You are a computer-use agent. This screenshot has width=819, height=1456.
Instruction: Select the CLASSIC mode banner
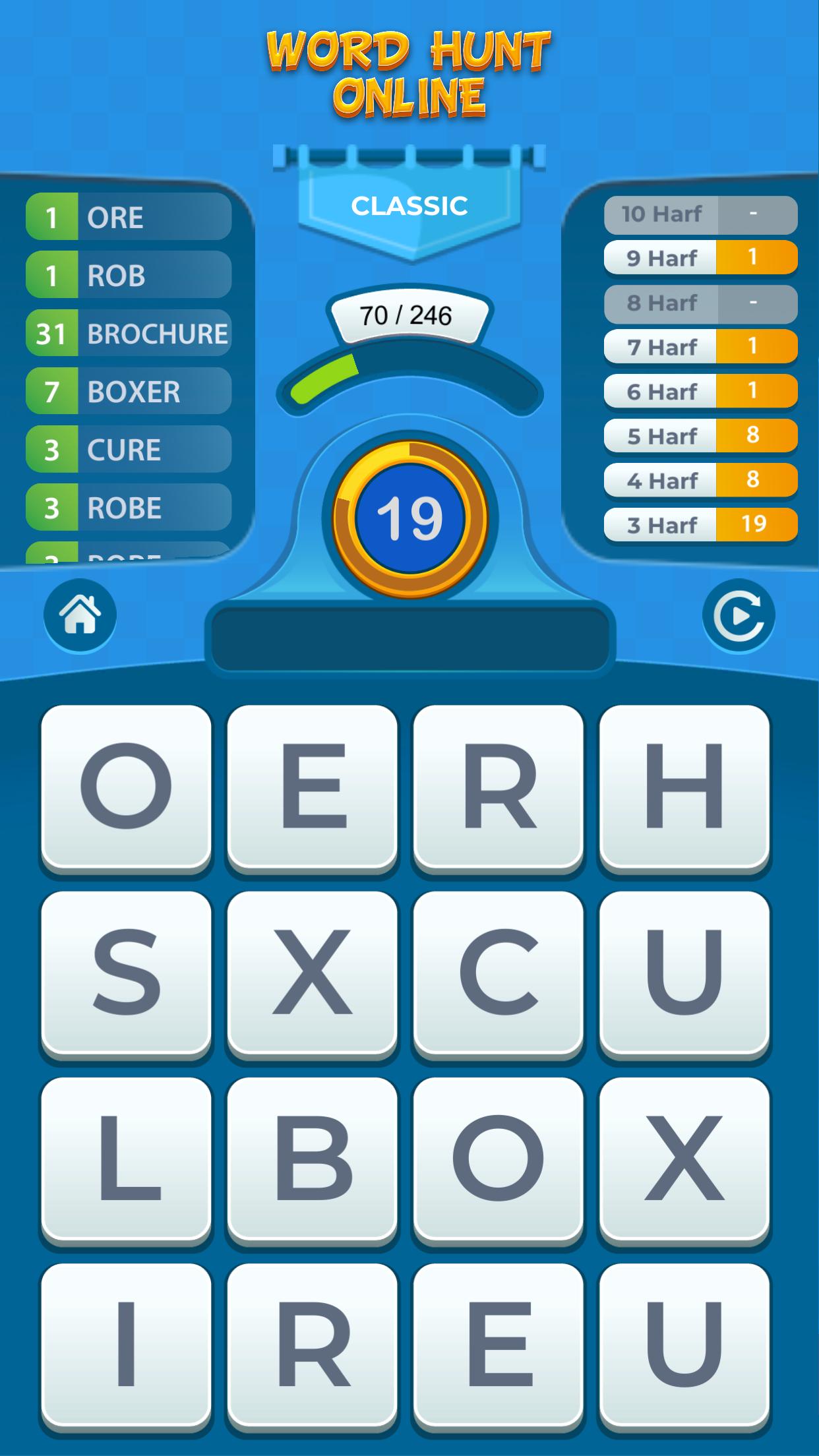(x=409, y=204)
